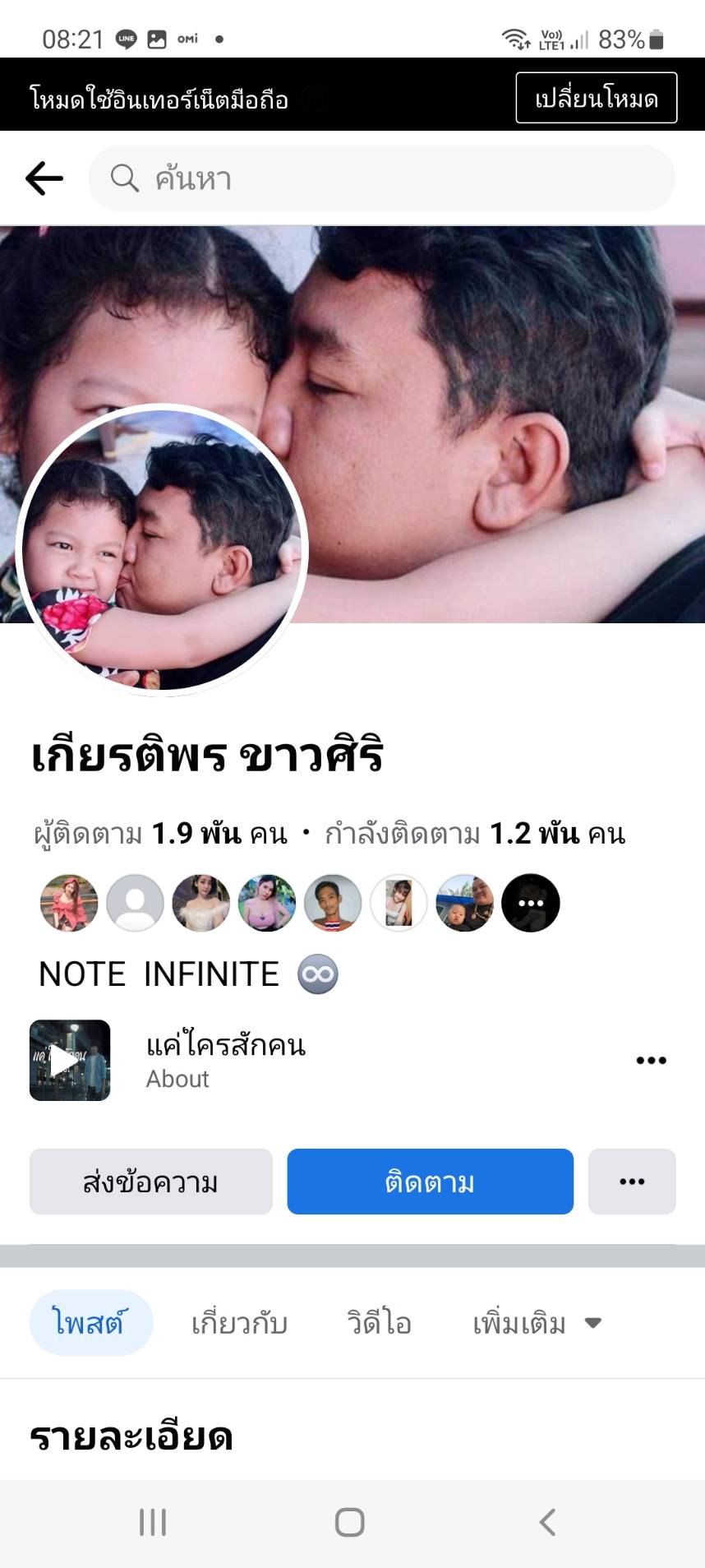Switch to the เกี่ยวกับ tab
This screenshot has width=705, height=1568.
pyautogui.click(x=239, y=1323)
